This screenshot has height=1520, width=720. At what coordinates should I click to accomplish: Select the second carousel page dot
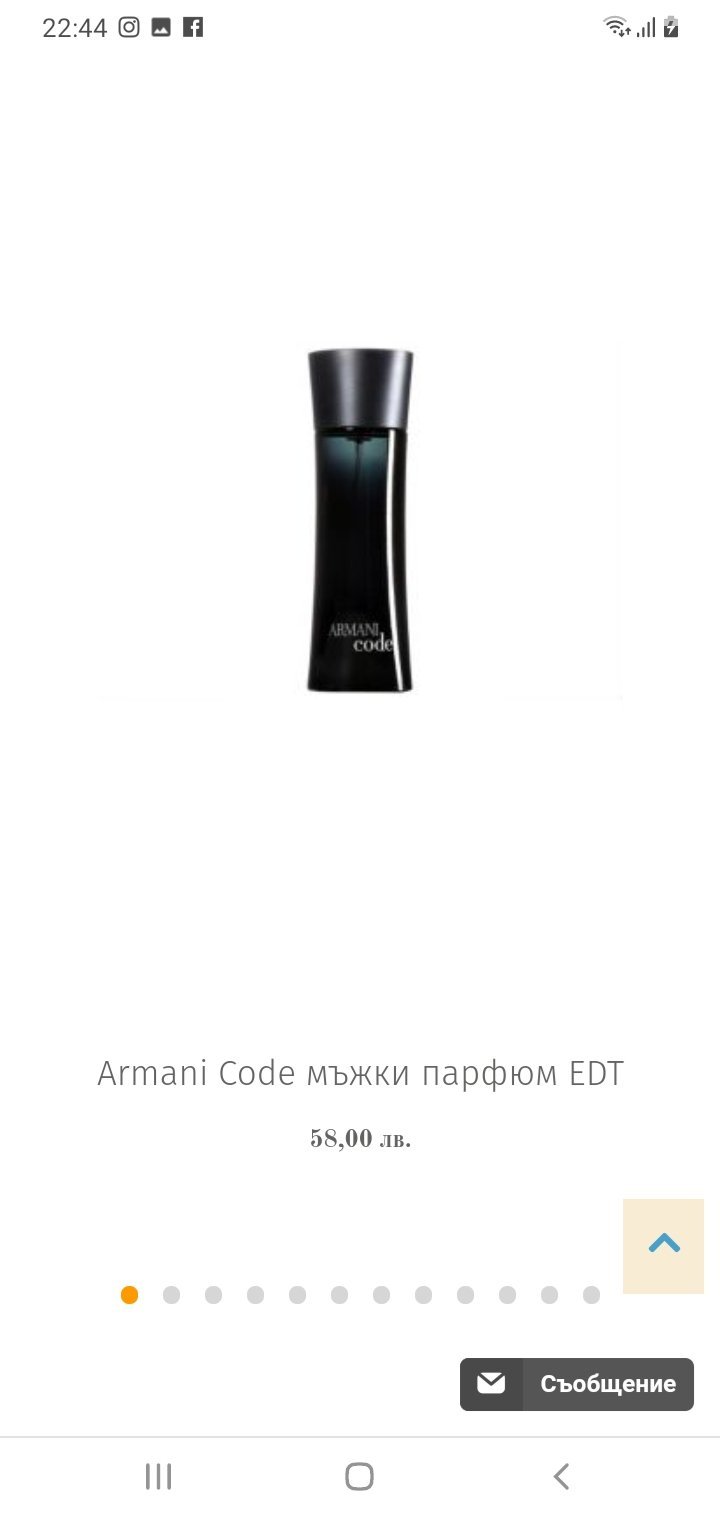[171, 1295]
